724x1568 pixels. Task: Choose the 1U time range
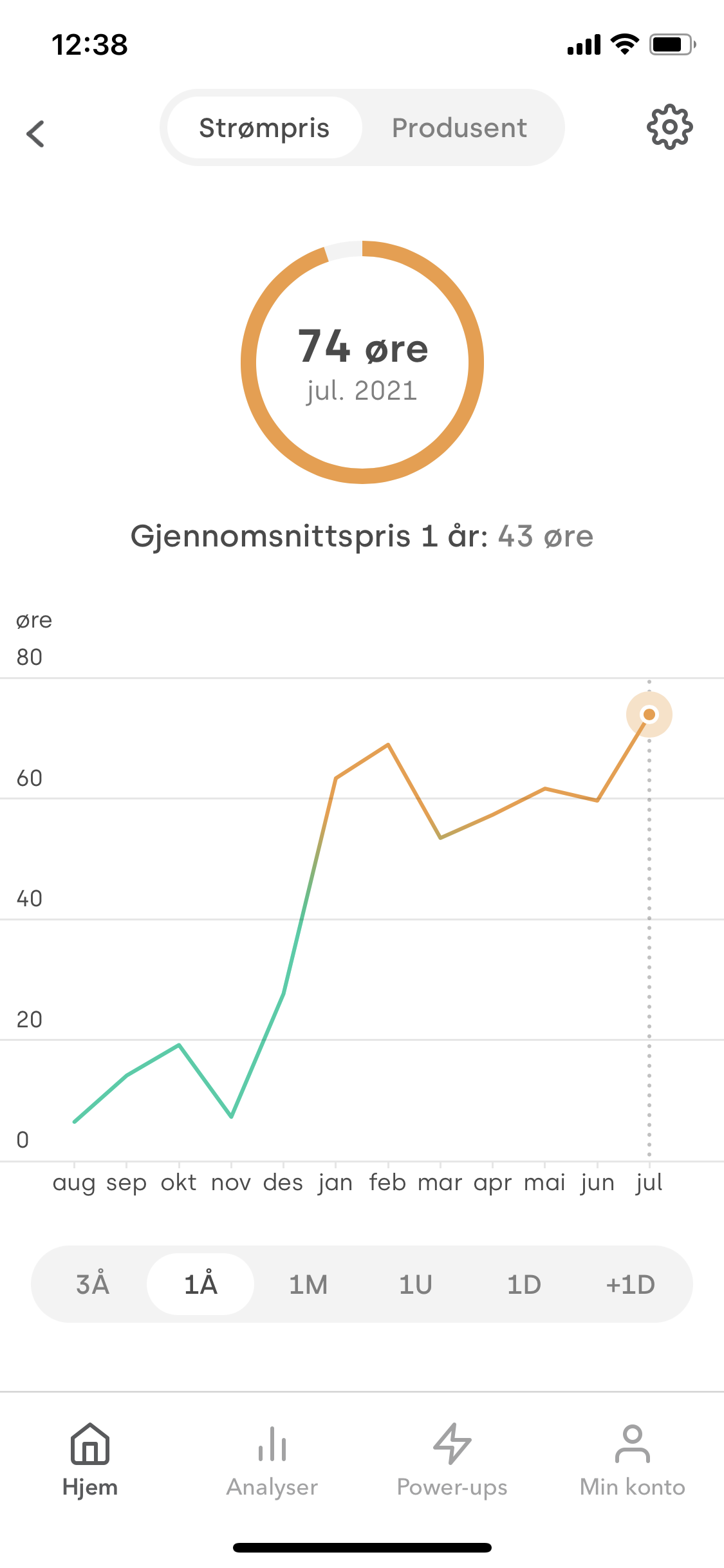tap(416, 1284)
